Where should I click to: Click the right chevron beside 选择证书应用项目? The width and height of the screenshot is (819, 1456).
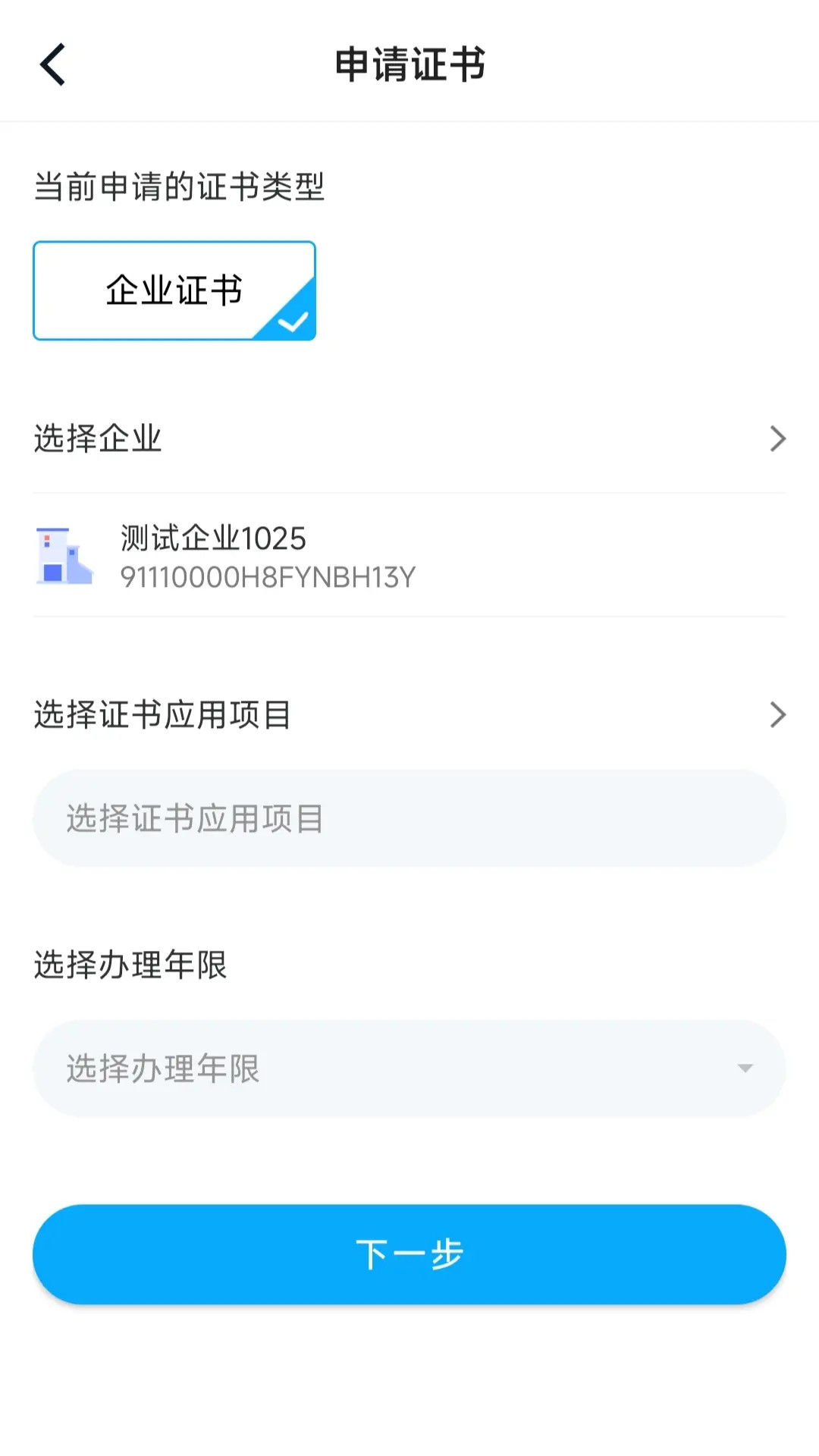click(x=778, y=714)
